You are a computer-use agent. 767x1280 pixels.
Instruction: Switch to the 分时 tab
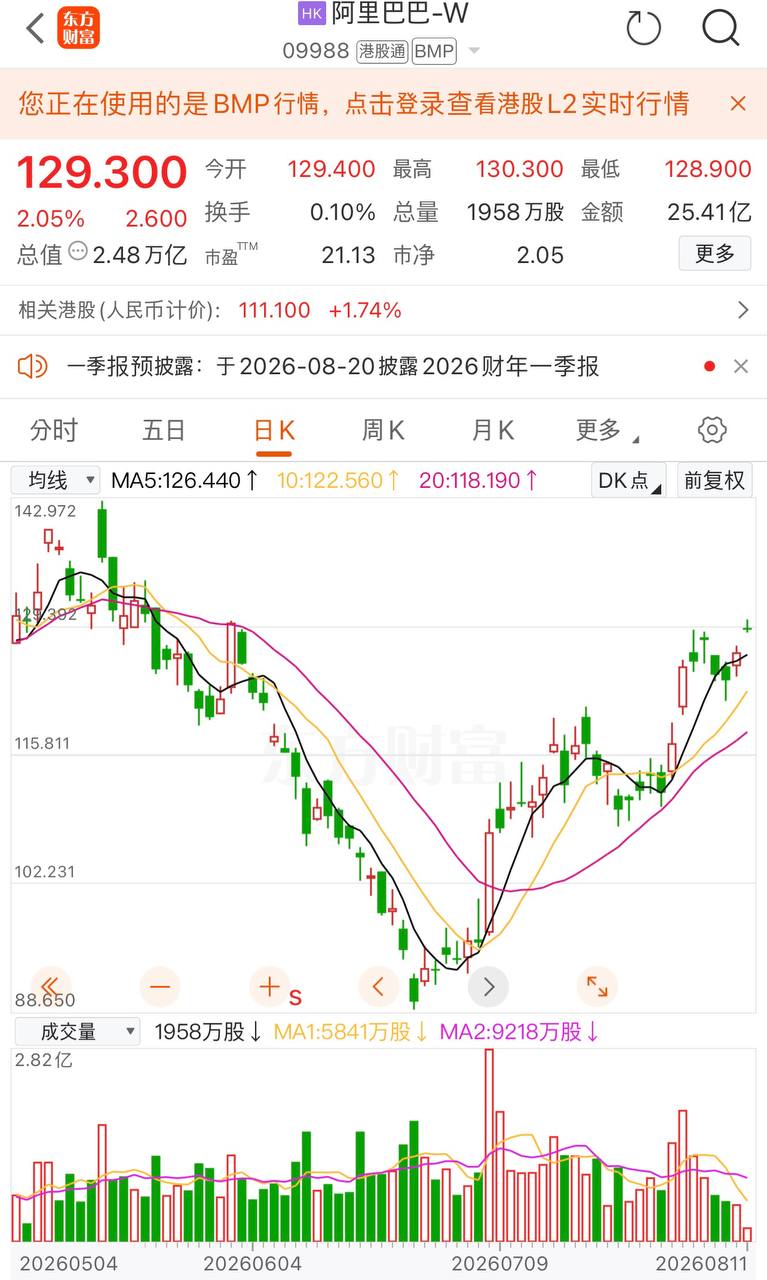point(54,430)
